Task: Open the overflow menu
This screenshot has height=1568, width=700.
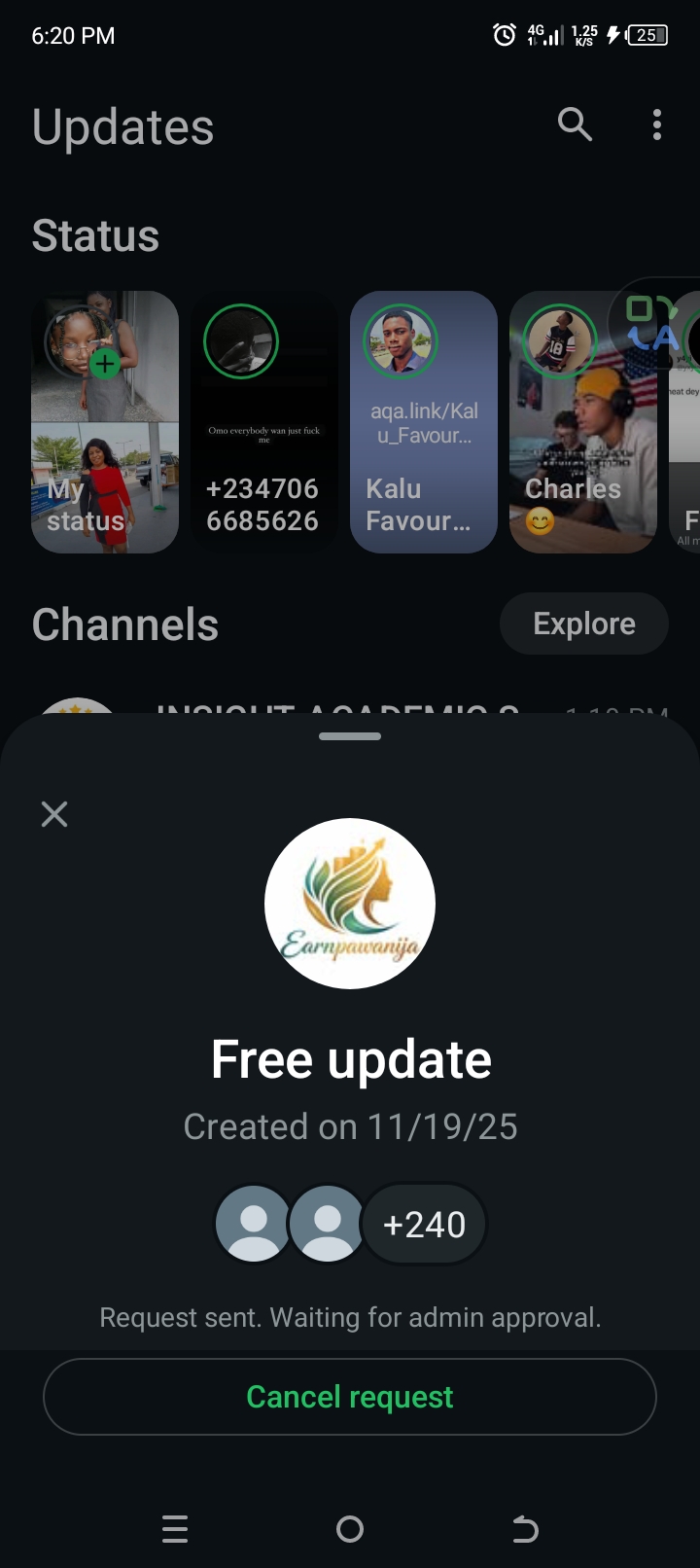Action: pyautogui.click(x=657, y=125)
